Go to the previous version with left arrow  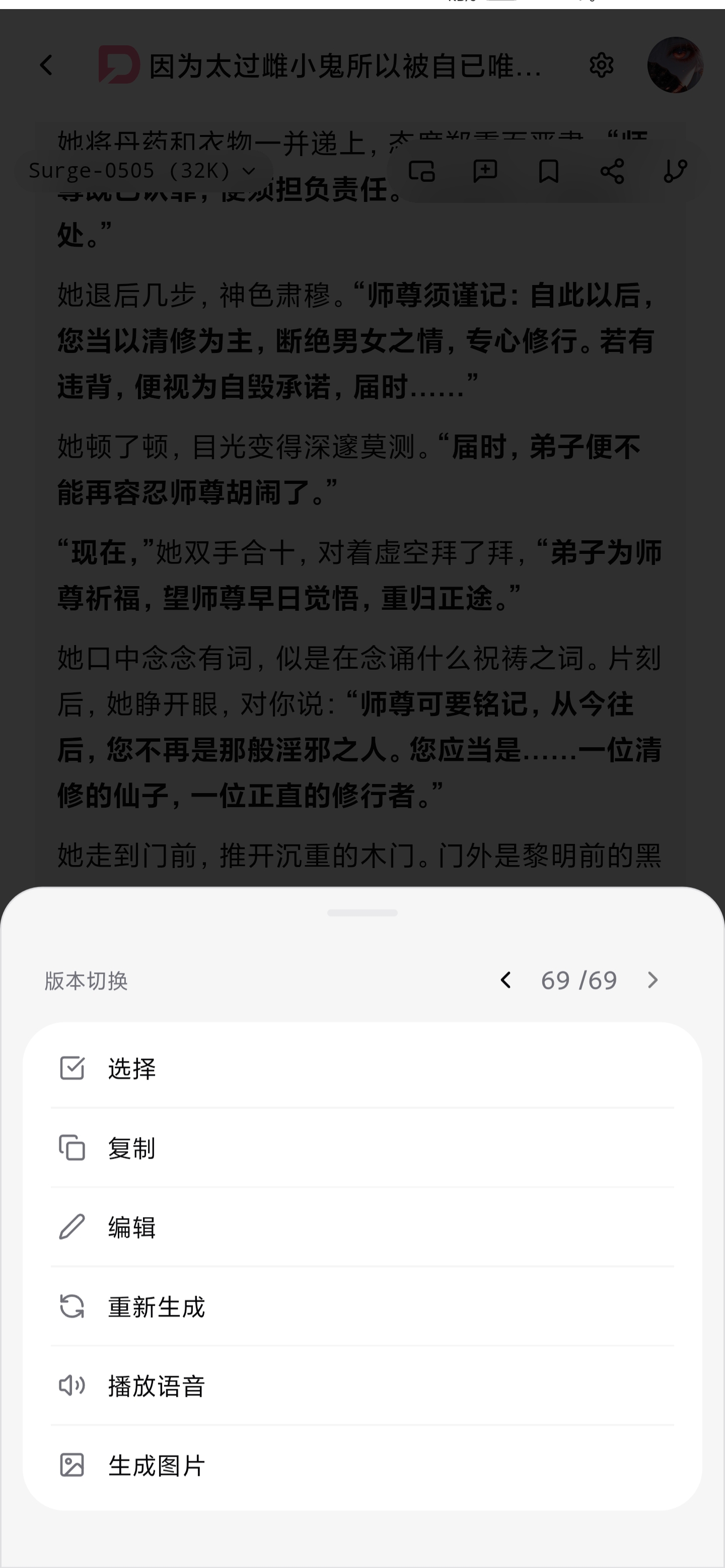pyautogui.click(x=505, y=980)
